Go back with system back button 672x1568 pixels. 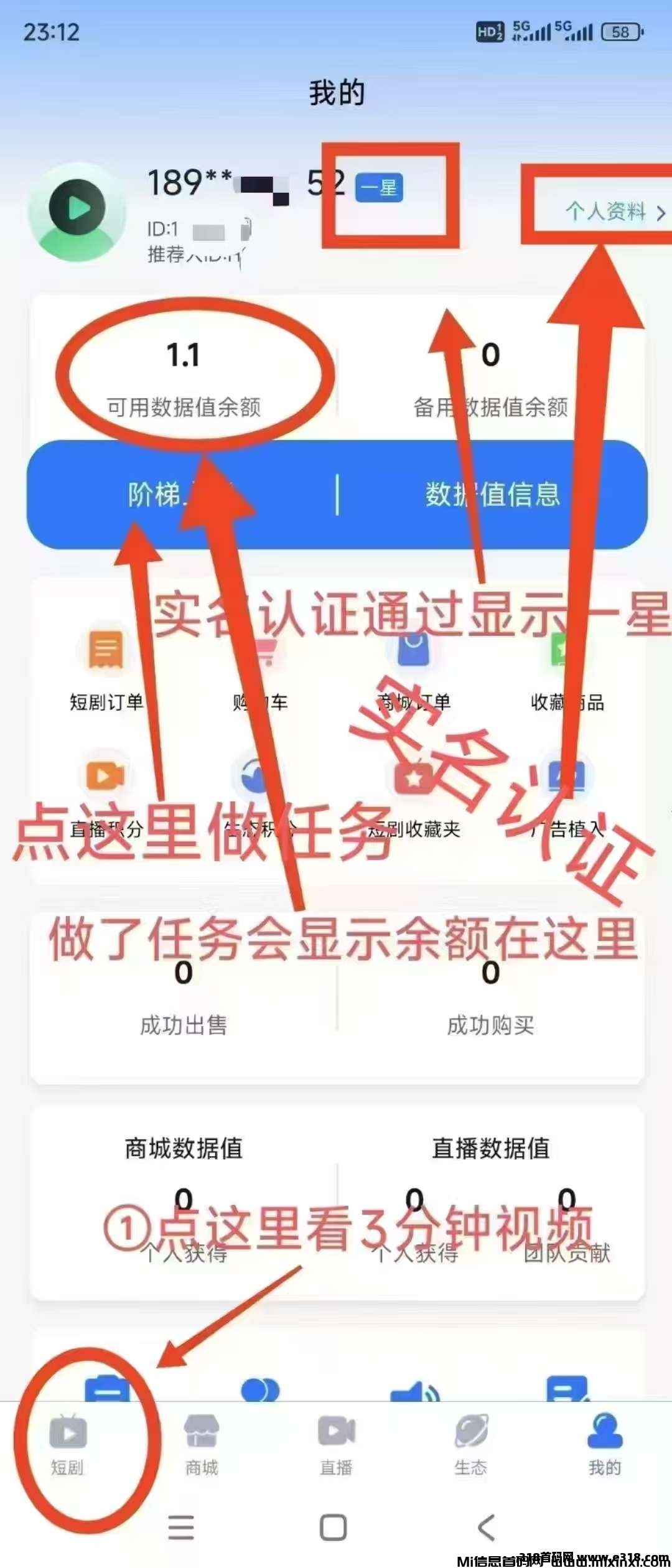[x=487, y=1528]
